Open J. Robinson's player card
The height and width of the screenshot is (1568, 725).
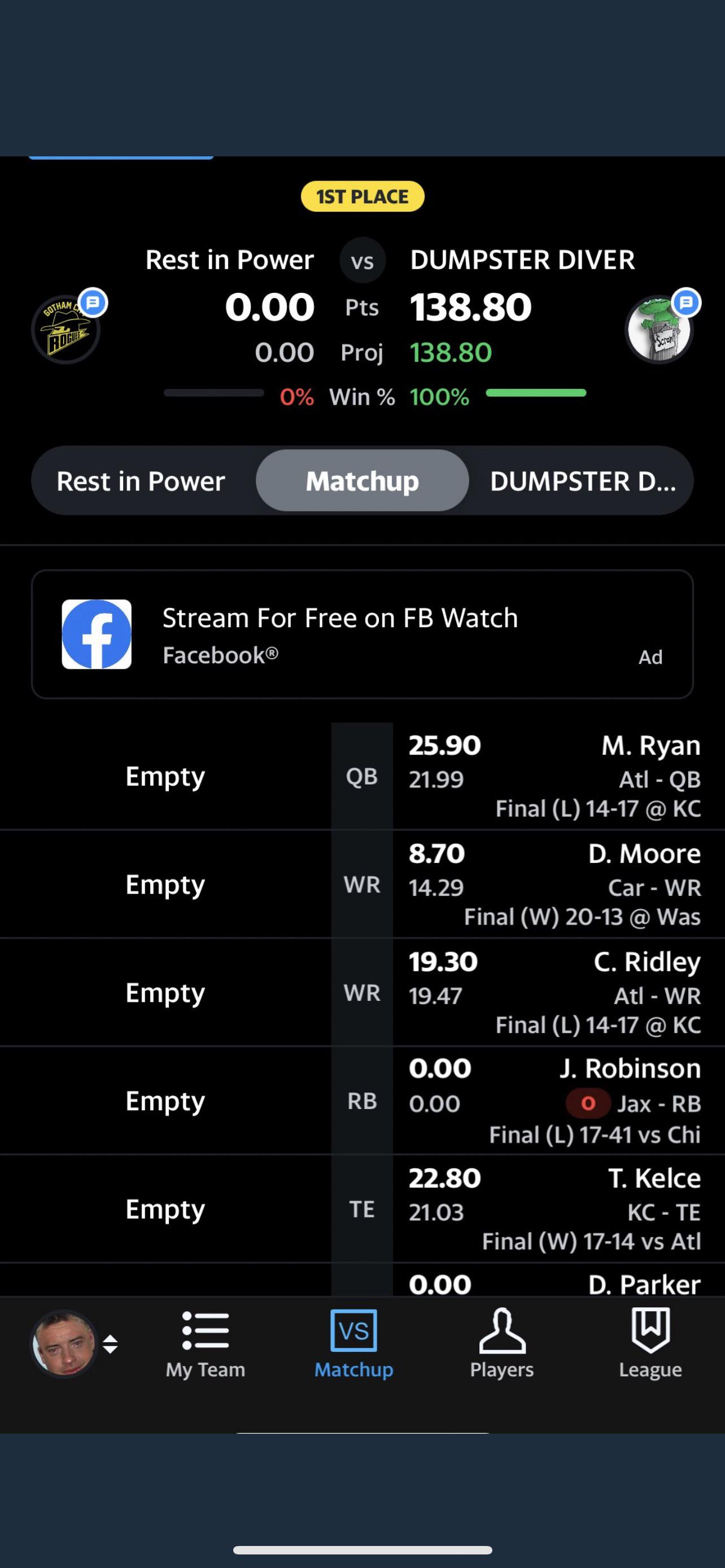click(x=630, y=1069)
